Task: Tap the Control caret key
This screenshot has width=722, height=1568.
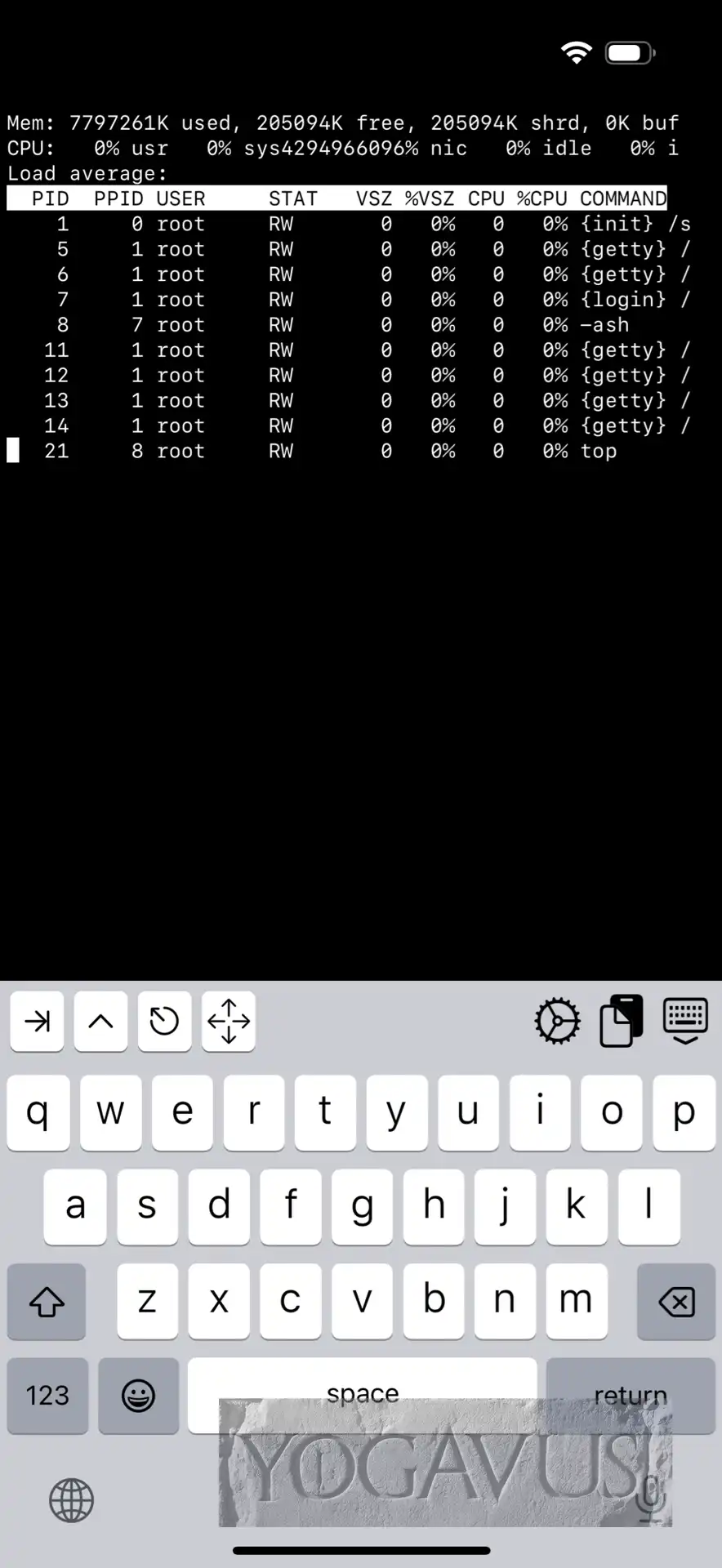Action: pos(100,1021)
